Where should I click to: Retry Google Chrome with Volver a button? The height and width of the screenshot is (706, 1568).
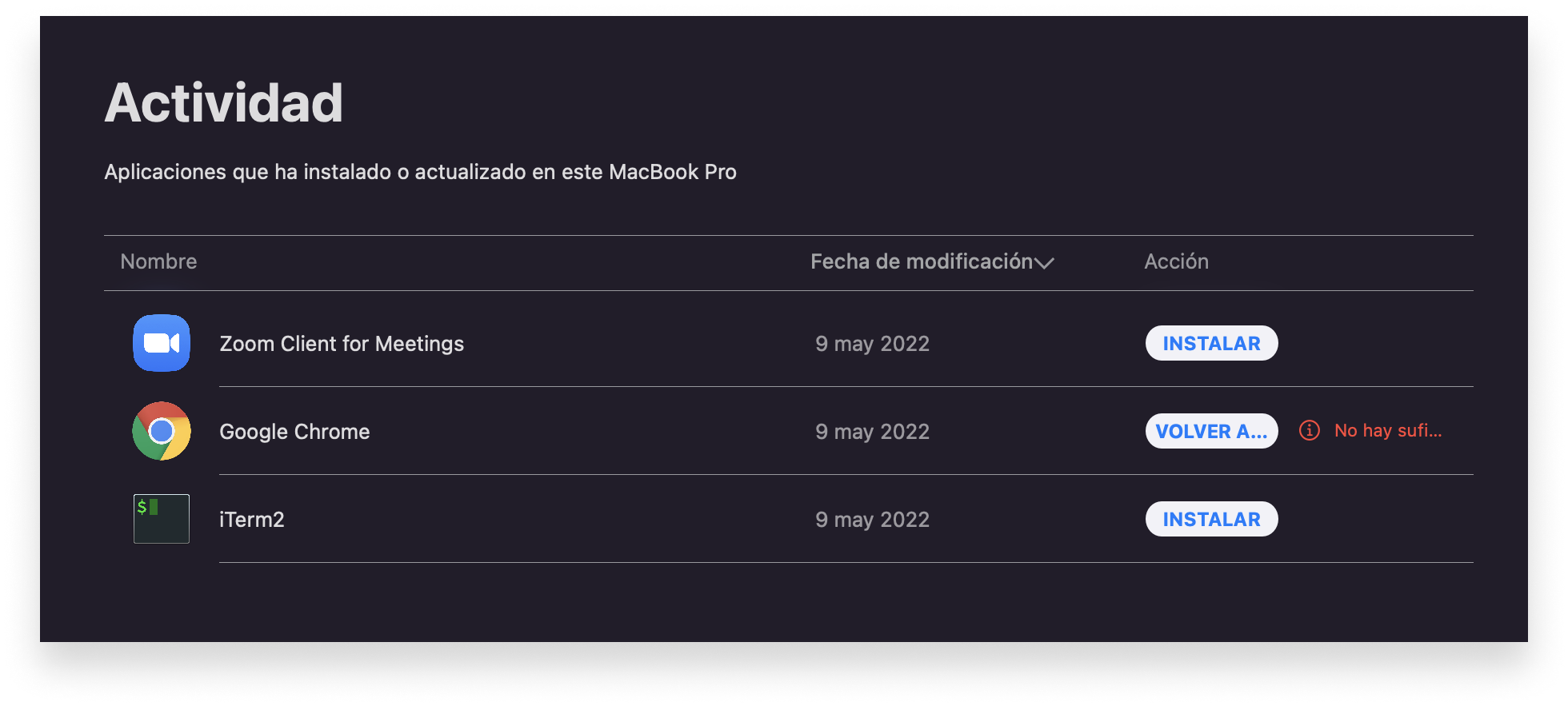point(1211,431)
